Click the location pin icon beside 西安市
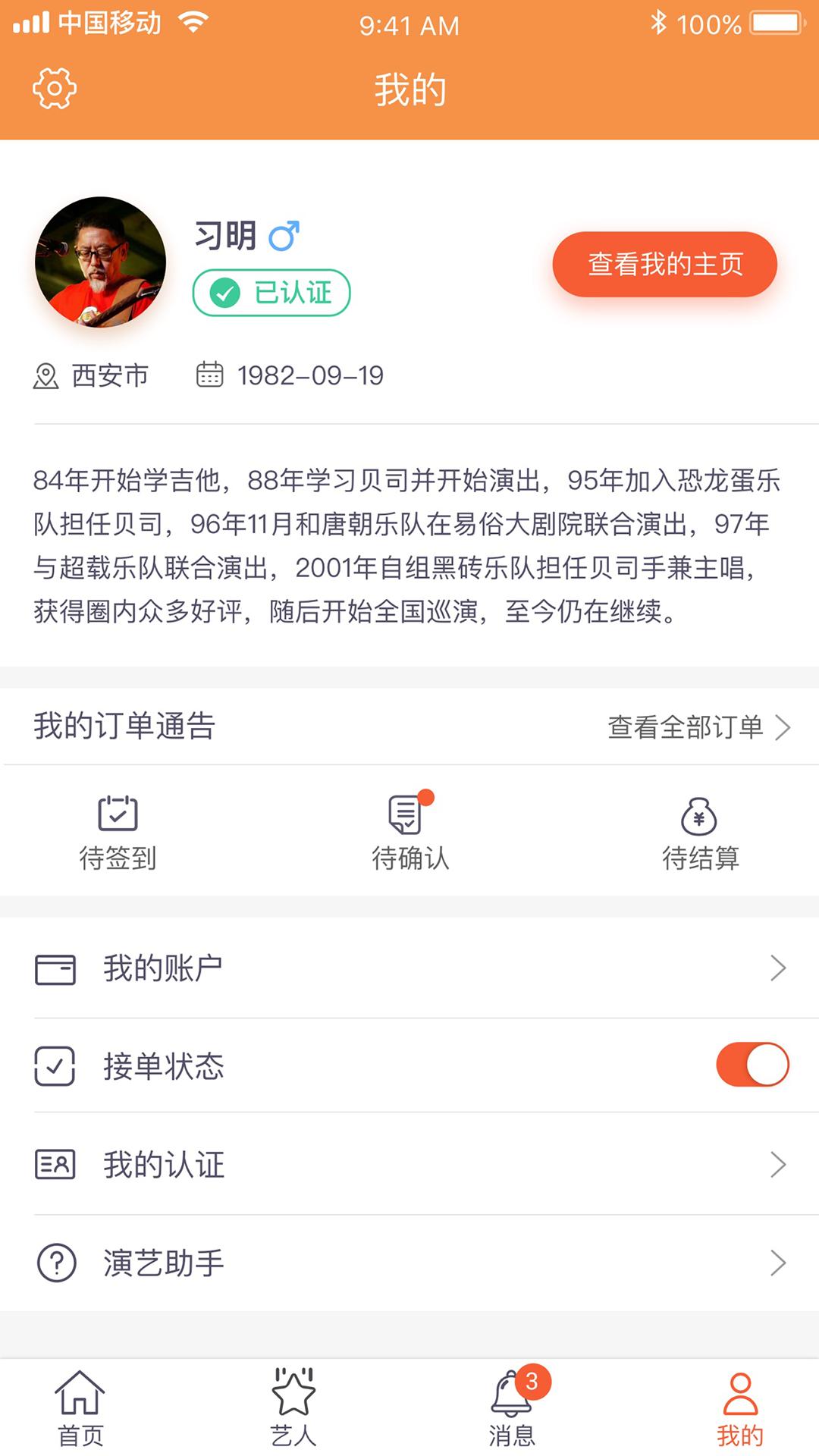The height and width of the screenshot is (1456, 819). [45, 375]
